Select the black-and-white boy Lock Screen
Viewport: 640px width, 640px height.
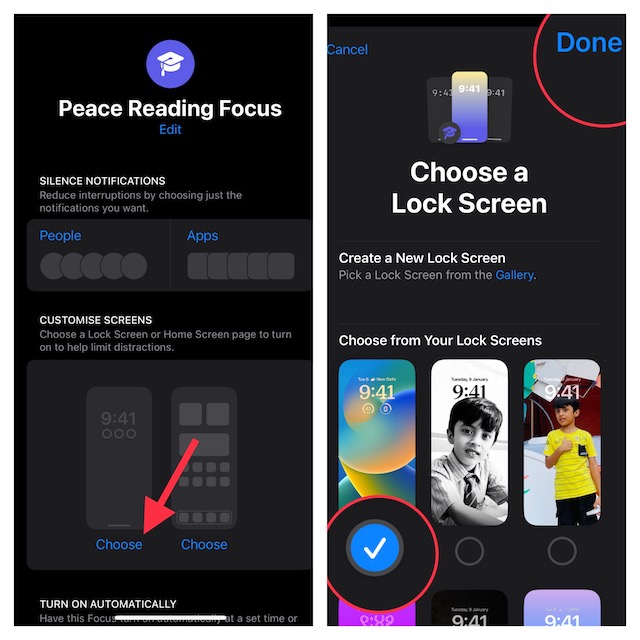[469, 551]
